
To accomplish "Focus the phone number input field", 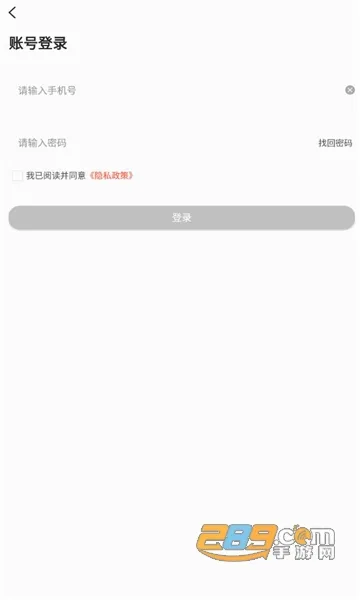I will coord(176,90).
